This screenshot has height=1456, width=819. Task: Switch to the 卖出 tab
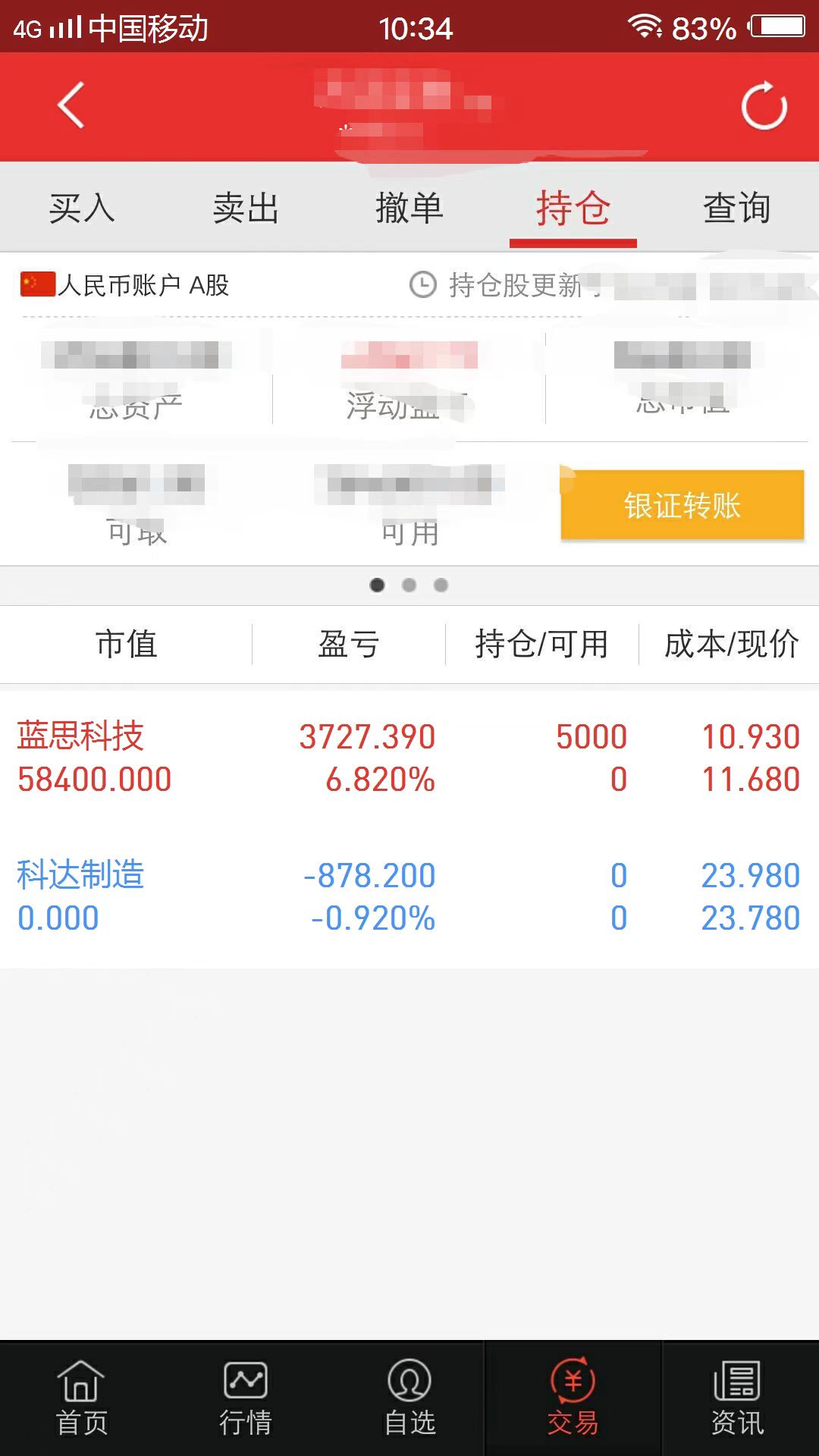click(x=246, y=208)
